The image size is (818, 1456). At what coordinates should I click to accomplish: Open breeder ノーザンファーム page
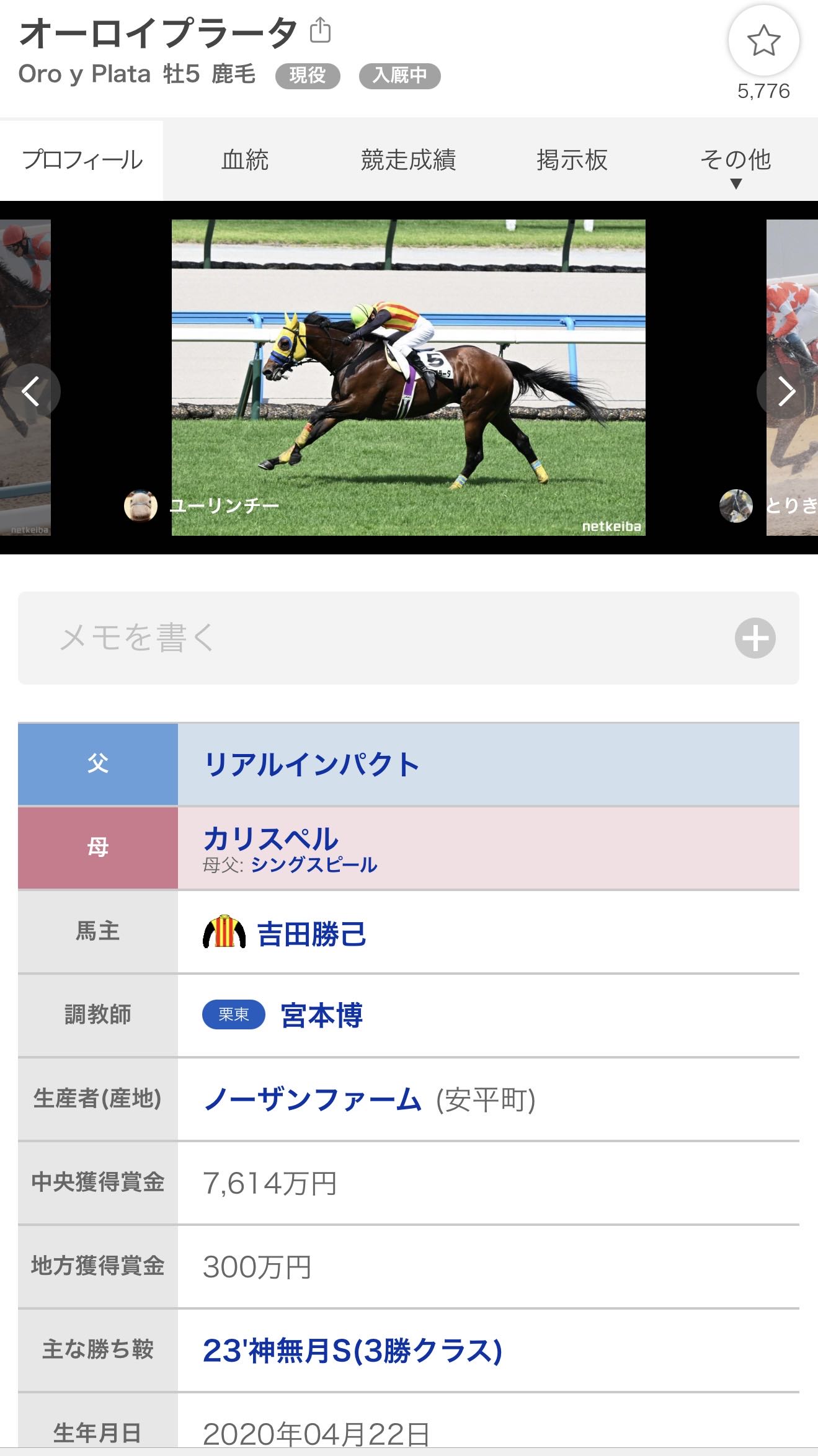point(313,1099)
